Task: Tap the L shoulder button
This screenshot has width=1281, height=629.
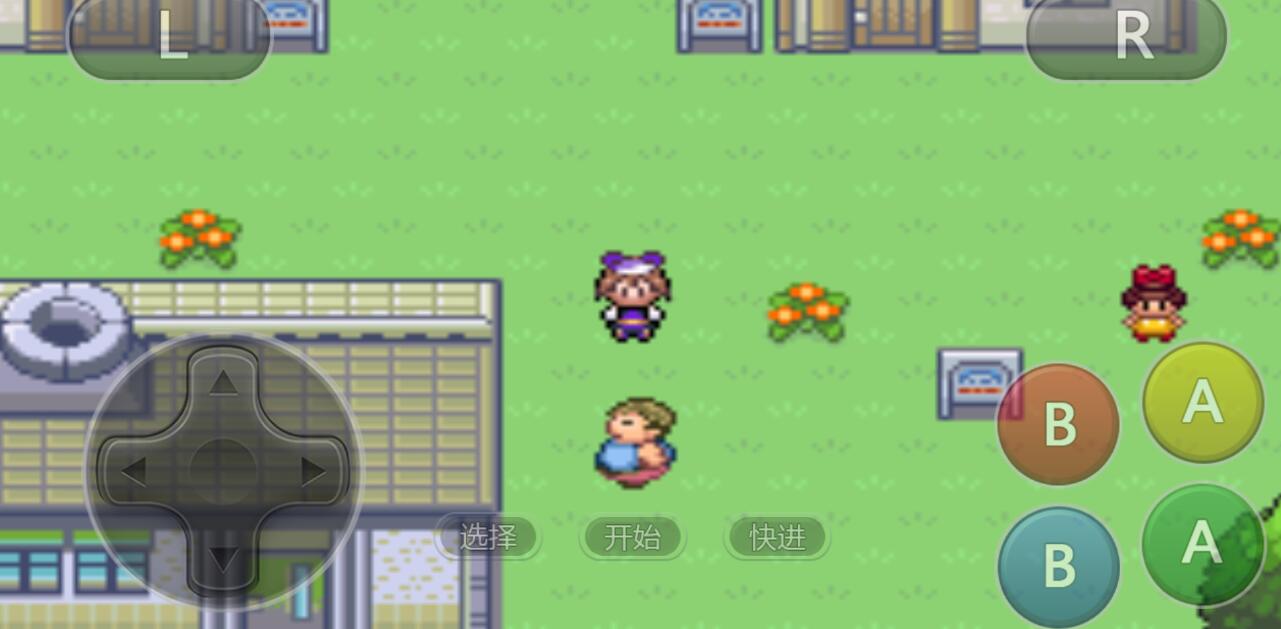Action: pos(170,38)
